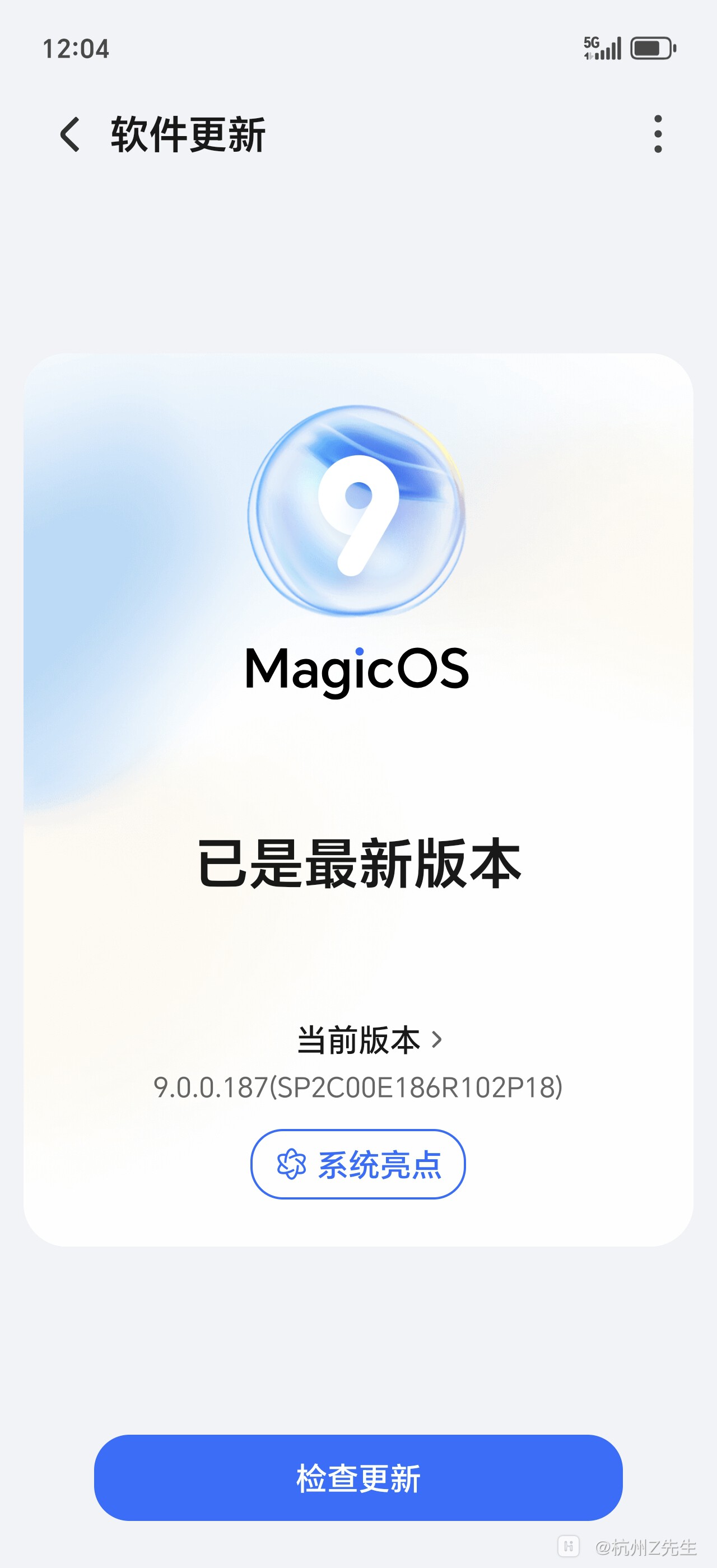Tap the battery indicator in status bar
The image size is (717, 1568).
(x=653, y=48)
